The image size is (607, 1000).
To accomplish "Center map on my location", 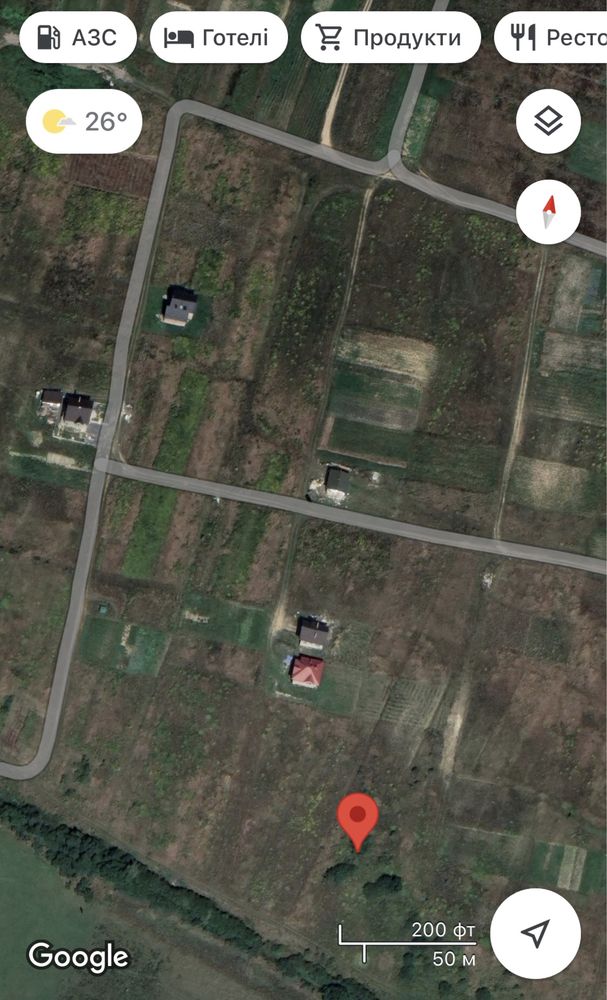I will point(536,933).
